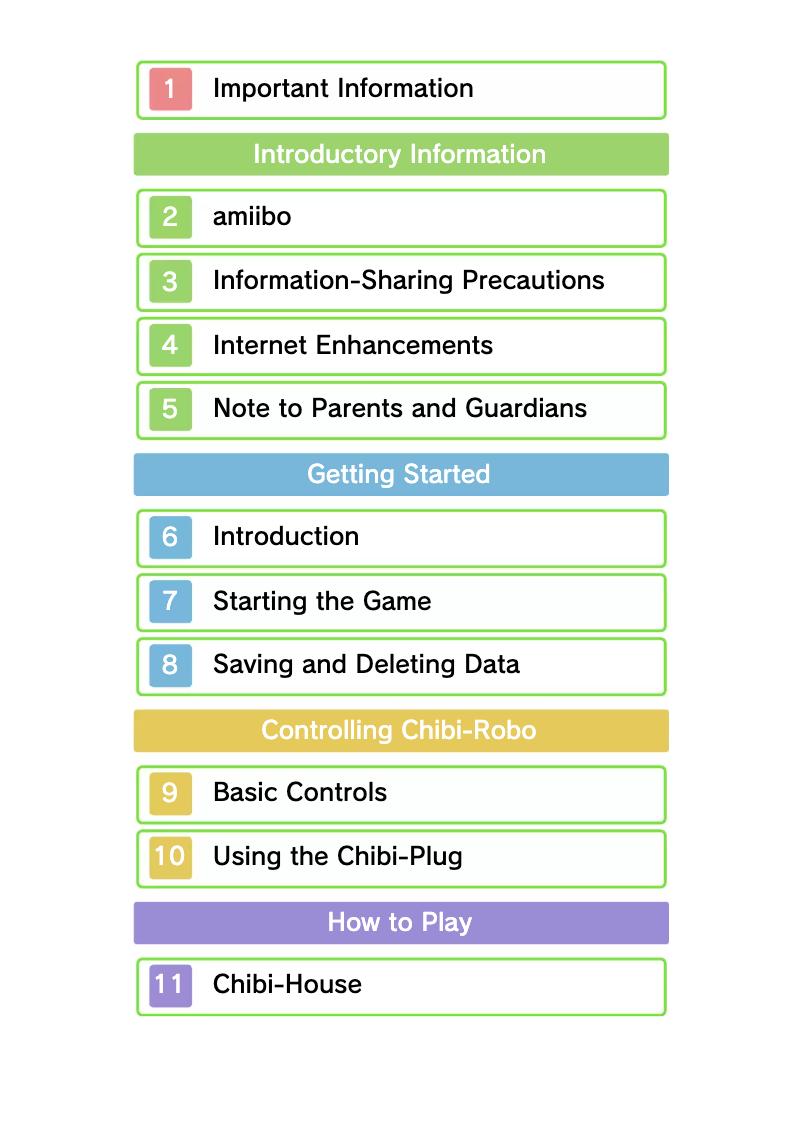The image size is (802, 1134).
Task: Select the number 5 badge next to Note entry
Action: (x=168, y=409)
